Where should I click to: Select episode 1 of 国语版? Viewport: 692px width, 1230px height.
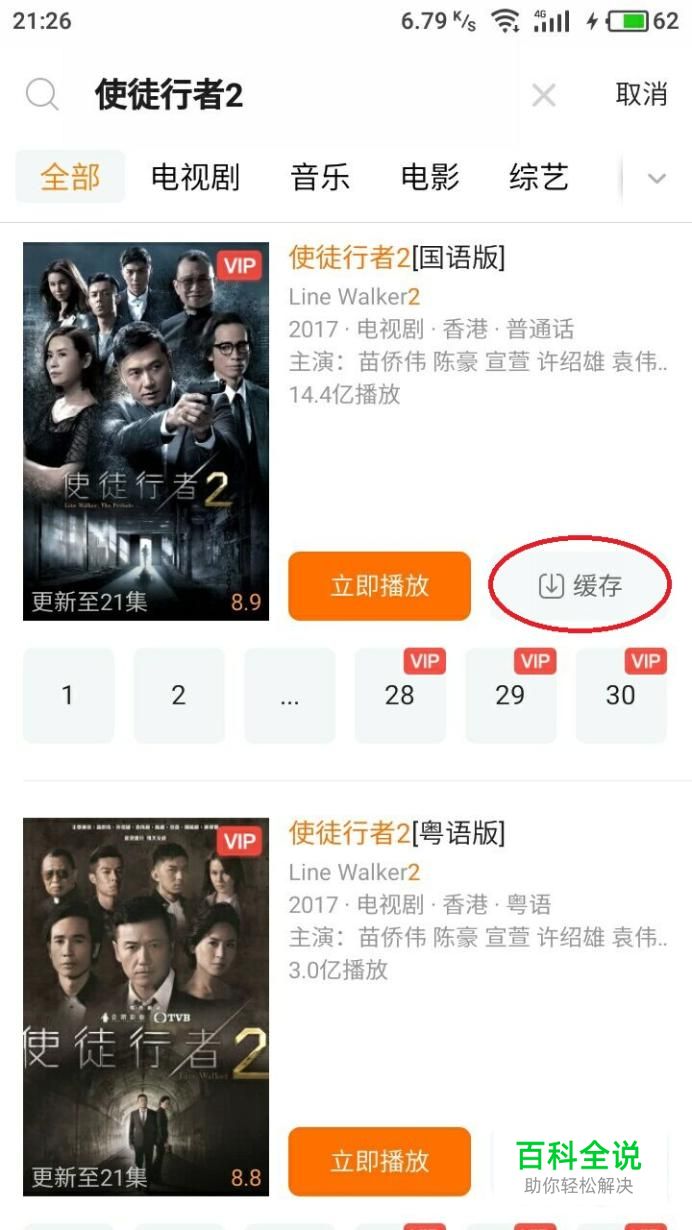tap(68, 696)
